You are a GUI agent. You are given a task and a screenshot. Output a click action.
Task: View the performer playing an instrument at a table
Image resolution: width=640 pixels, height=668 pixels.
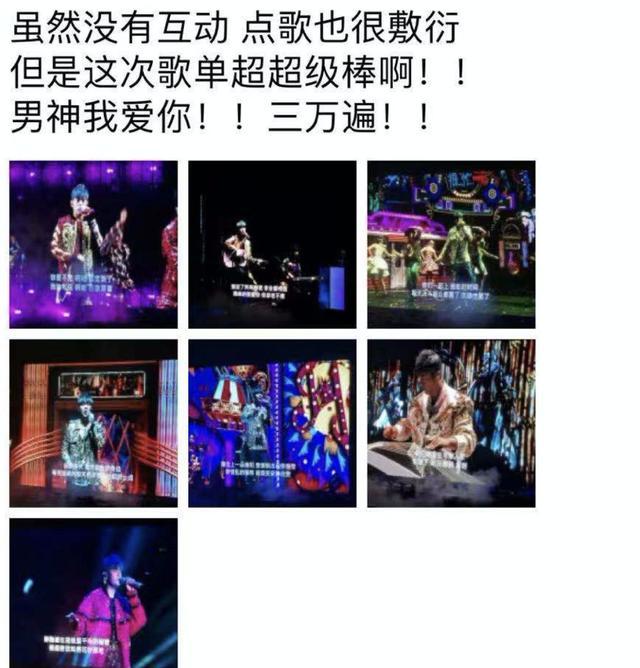click(x=451, y=423)
